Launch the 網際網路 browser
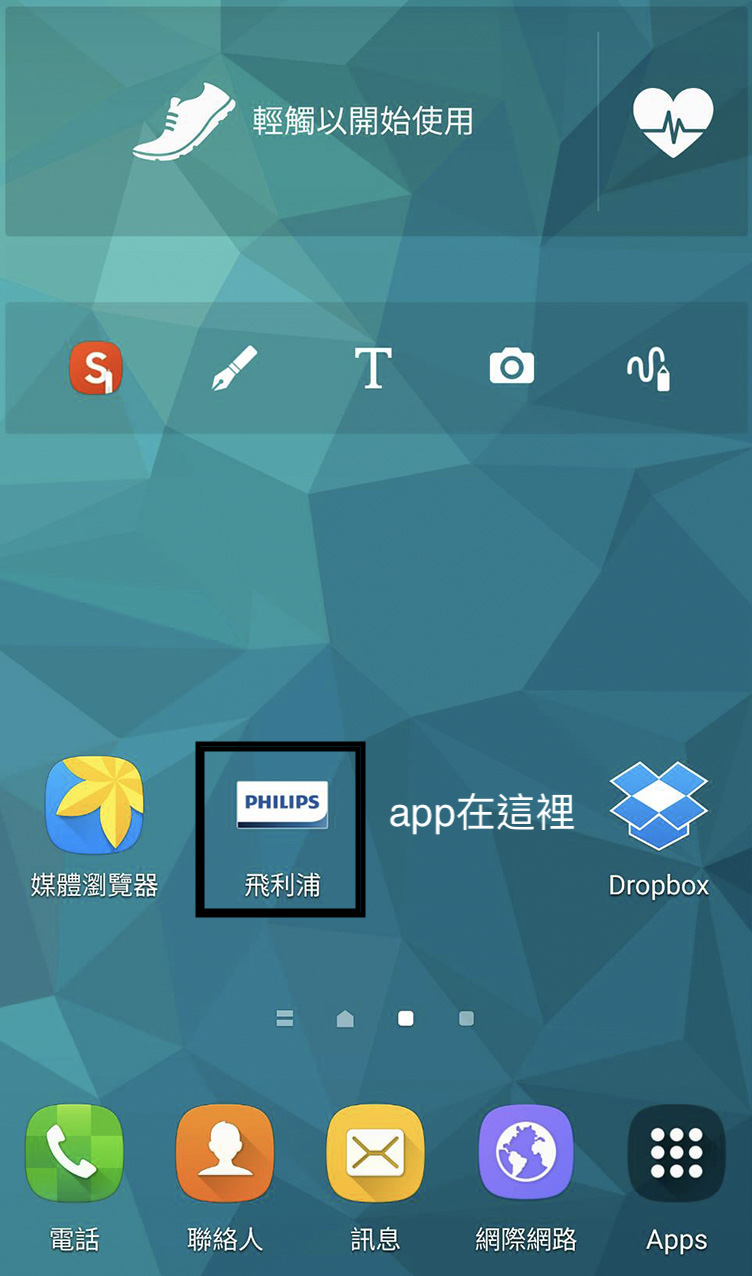Viewport: 752px width, 1276px height. tap(526, 1153)
